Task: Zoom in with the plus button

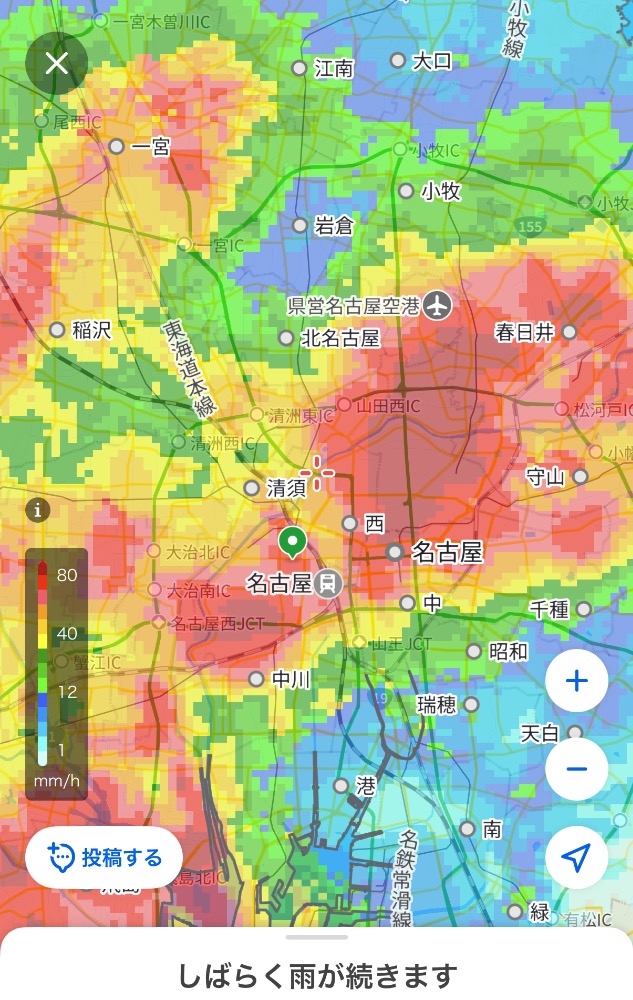Action: click(x=576, y=680)
